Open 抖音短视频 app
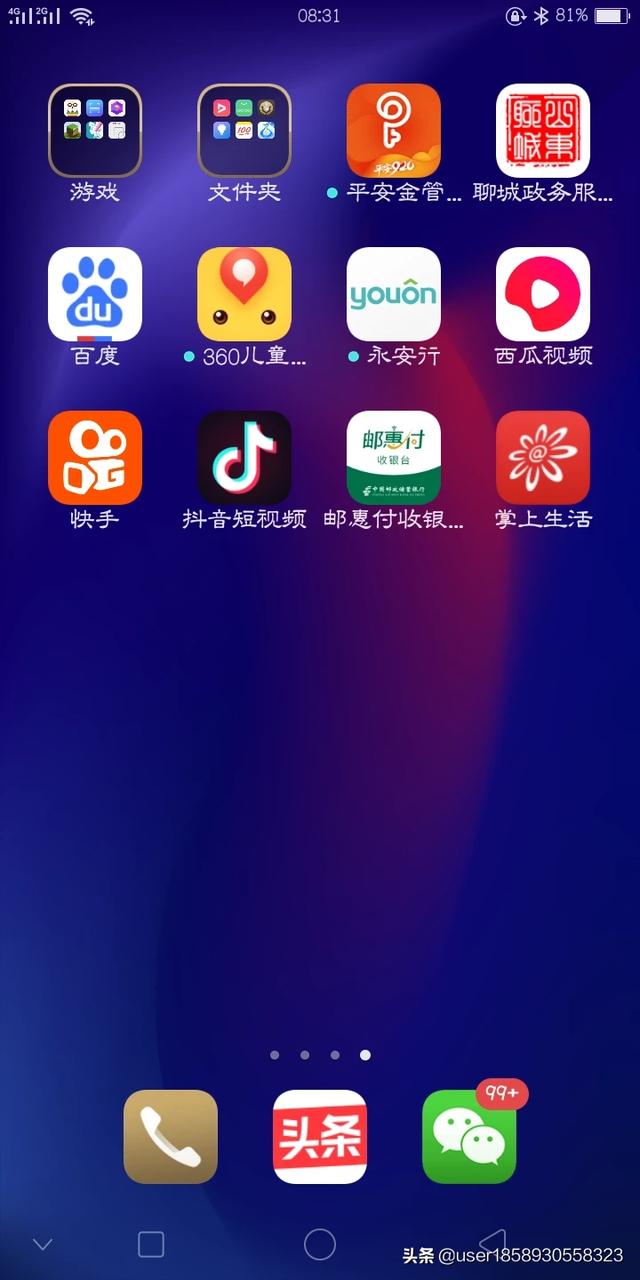This screenshot has width=640, height=1280. (x=244, y=457)
